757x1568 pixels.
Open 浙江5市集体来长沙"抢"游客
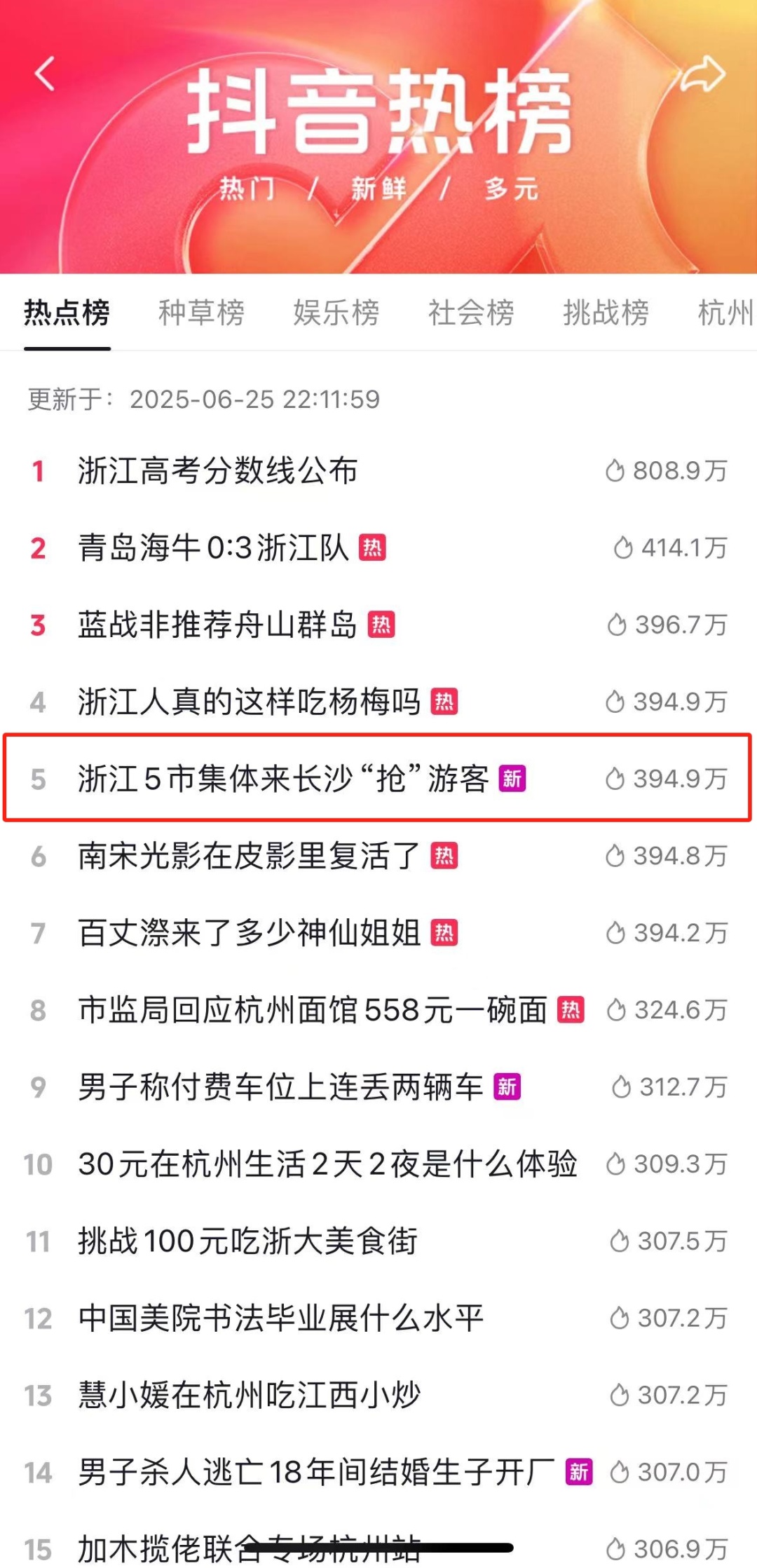[283, 779]
